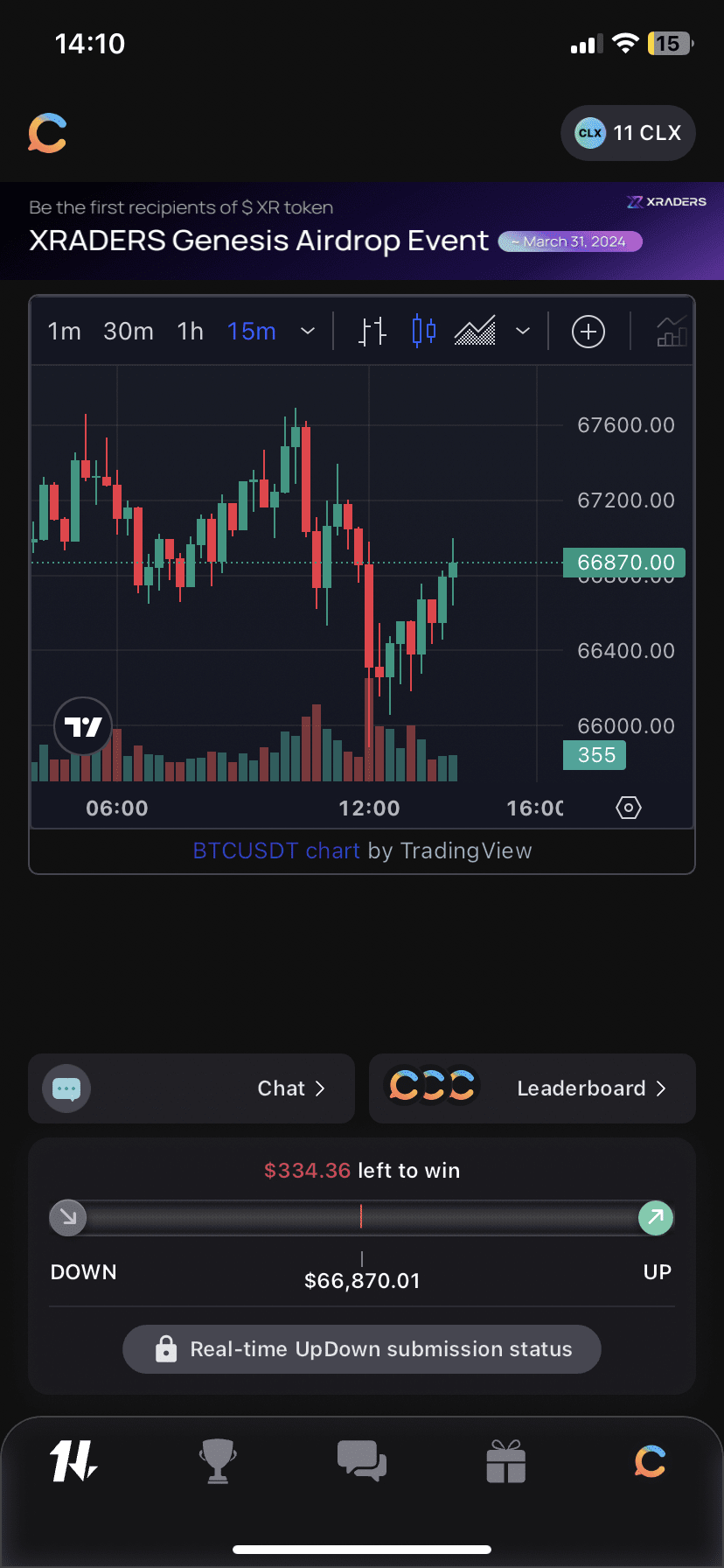Tap the plus icon in chart toolbar
724x1568 pixels.
(588, 332)
